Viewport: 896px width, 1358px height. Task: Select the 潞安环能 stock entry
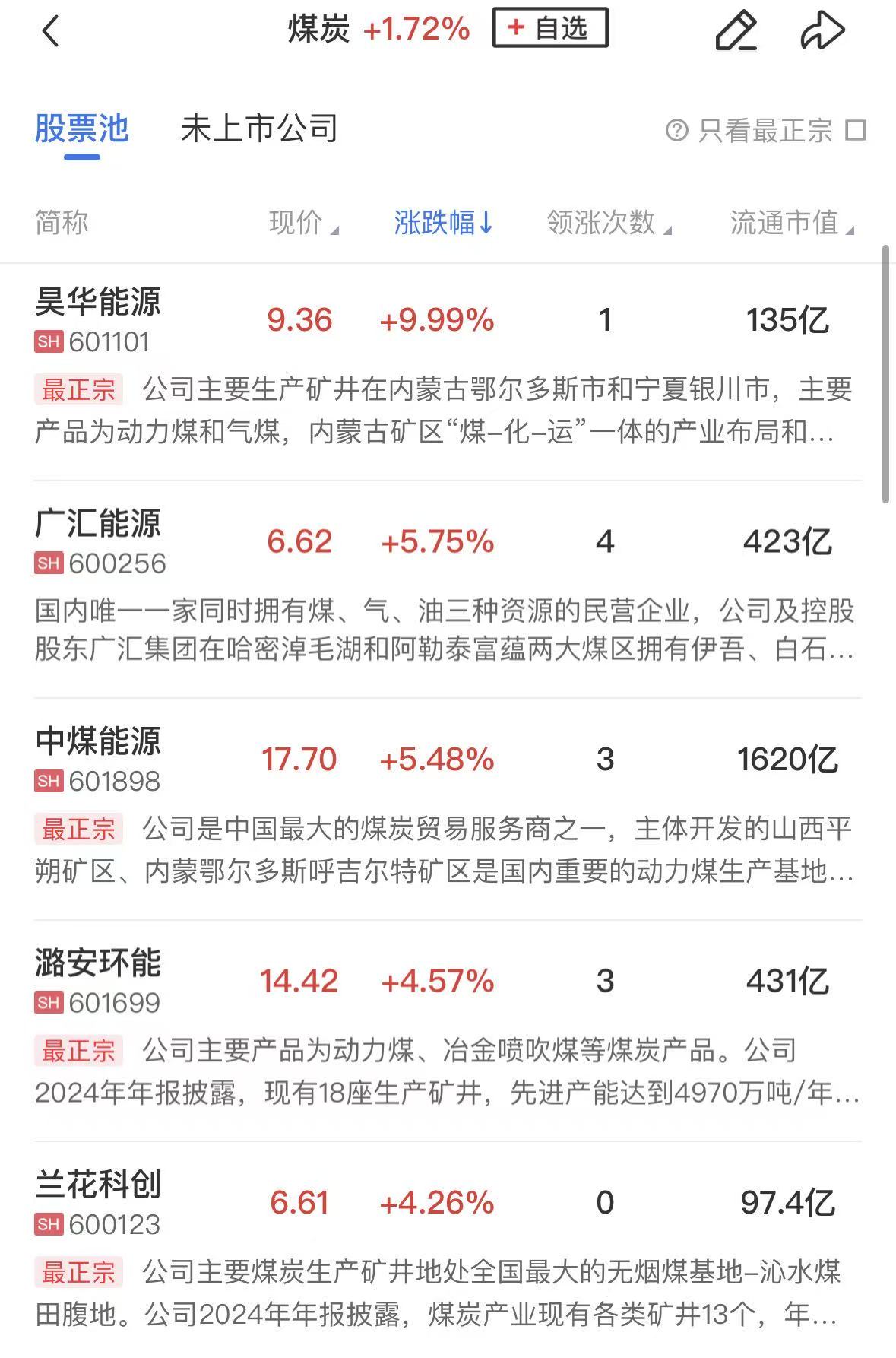pyautogui.click(x=99, y=964)
